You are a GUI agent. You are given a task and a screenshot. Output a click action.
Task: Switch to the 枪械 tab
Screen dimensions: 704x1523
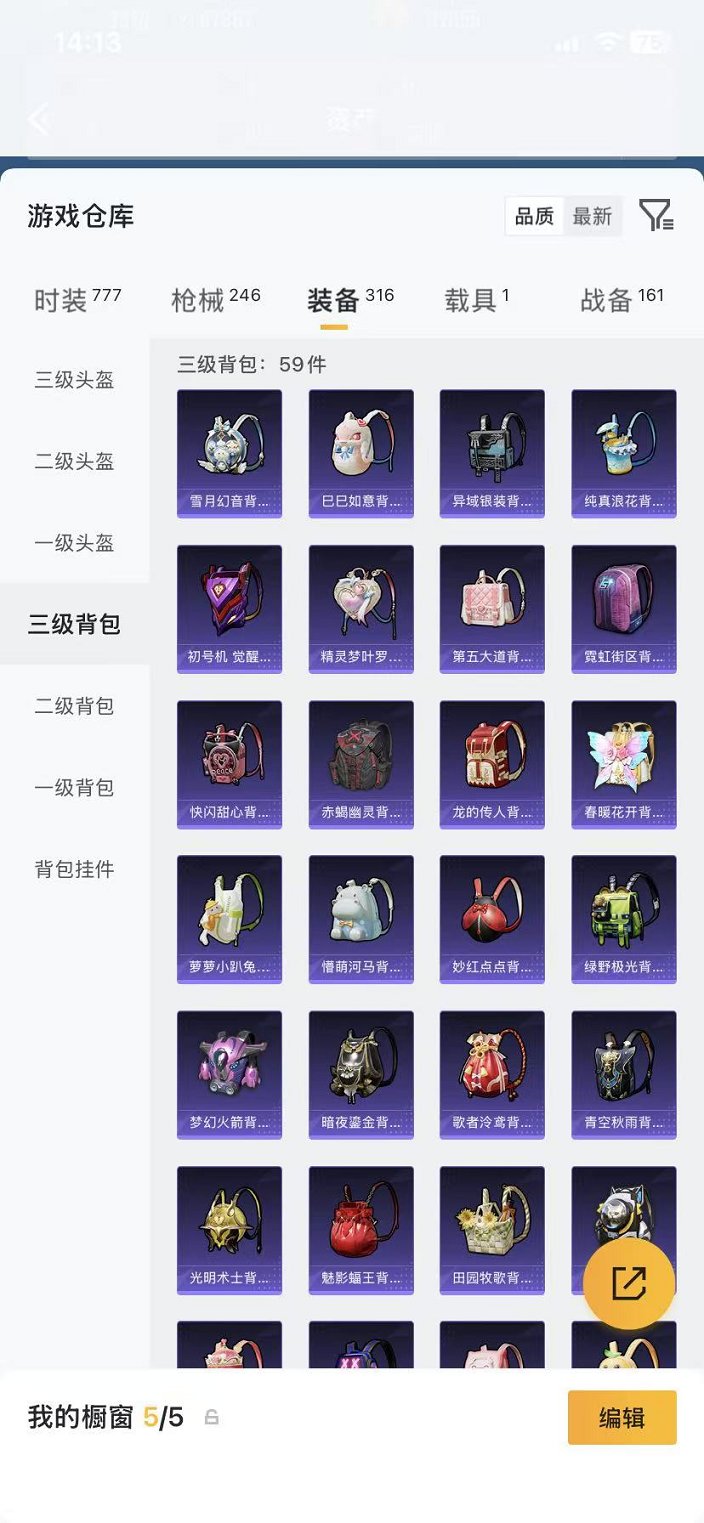215,299
